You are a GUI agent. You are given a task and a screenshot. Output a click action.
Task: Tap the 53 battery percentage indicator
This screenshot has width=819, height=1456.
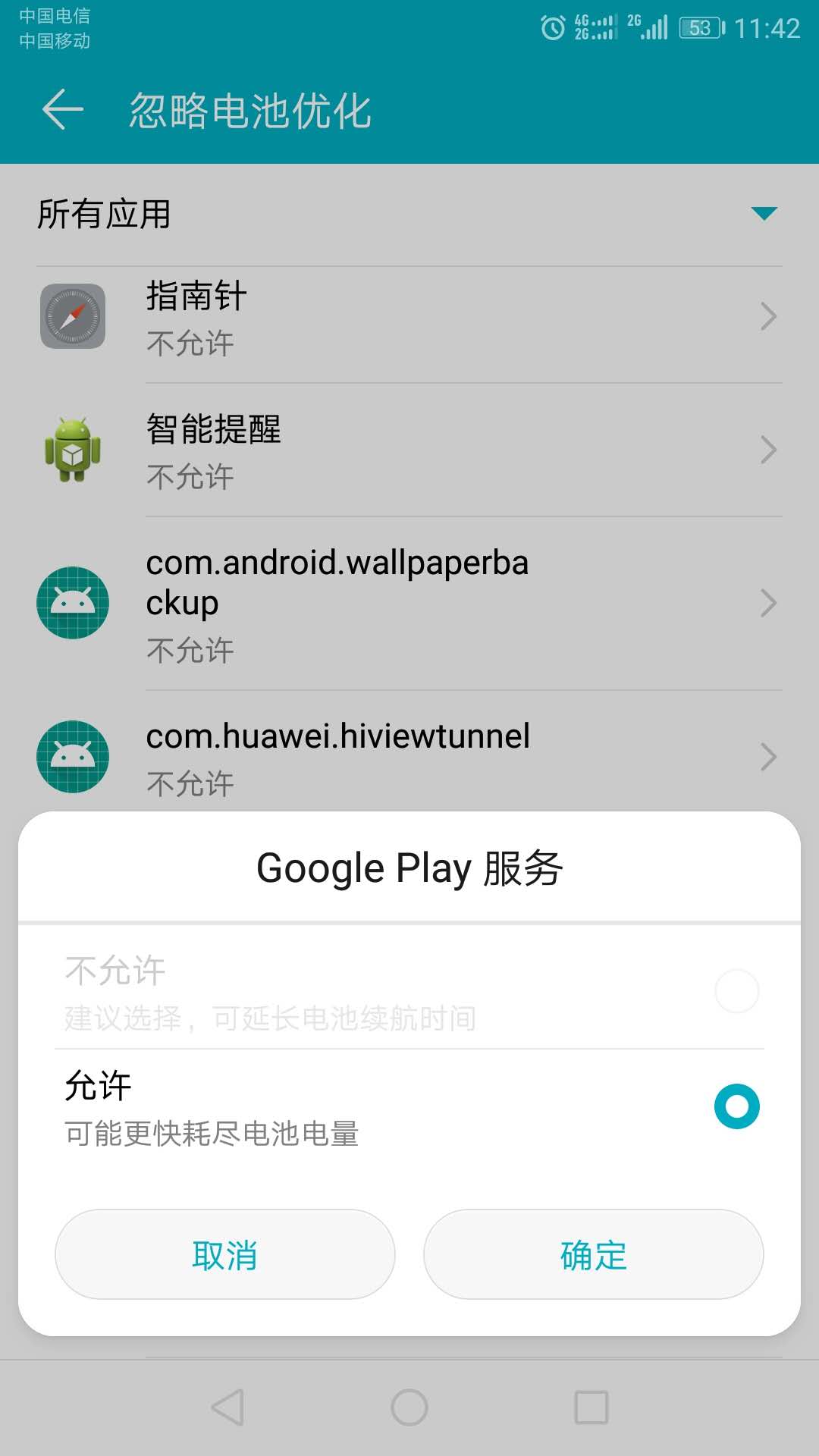coord(699,27)
